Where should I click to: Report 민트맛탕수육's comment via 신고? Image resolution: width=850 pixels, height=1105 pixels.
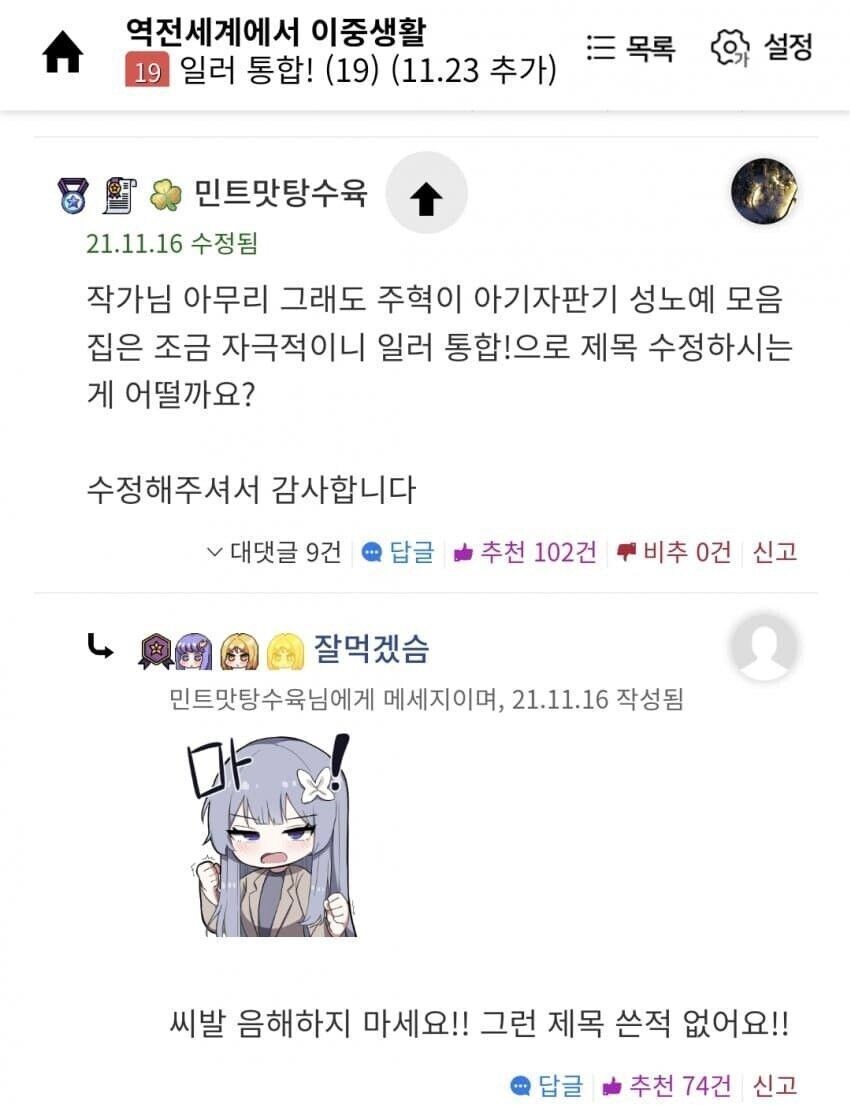tap(774, 551)
